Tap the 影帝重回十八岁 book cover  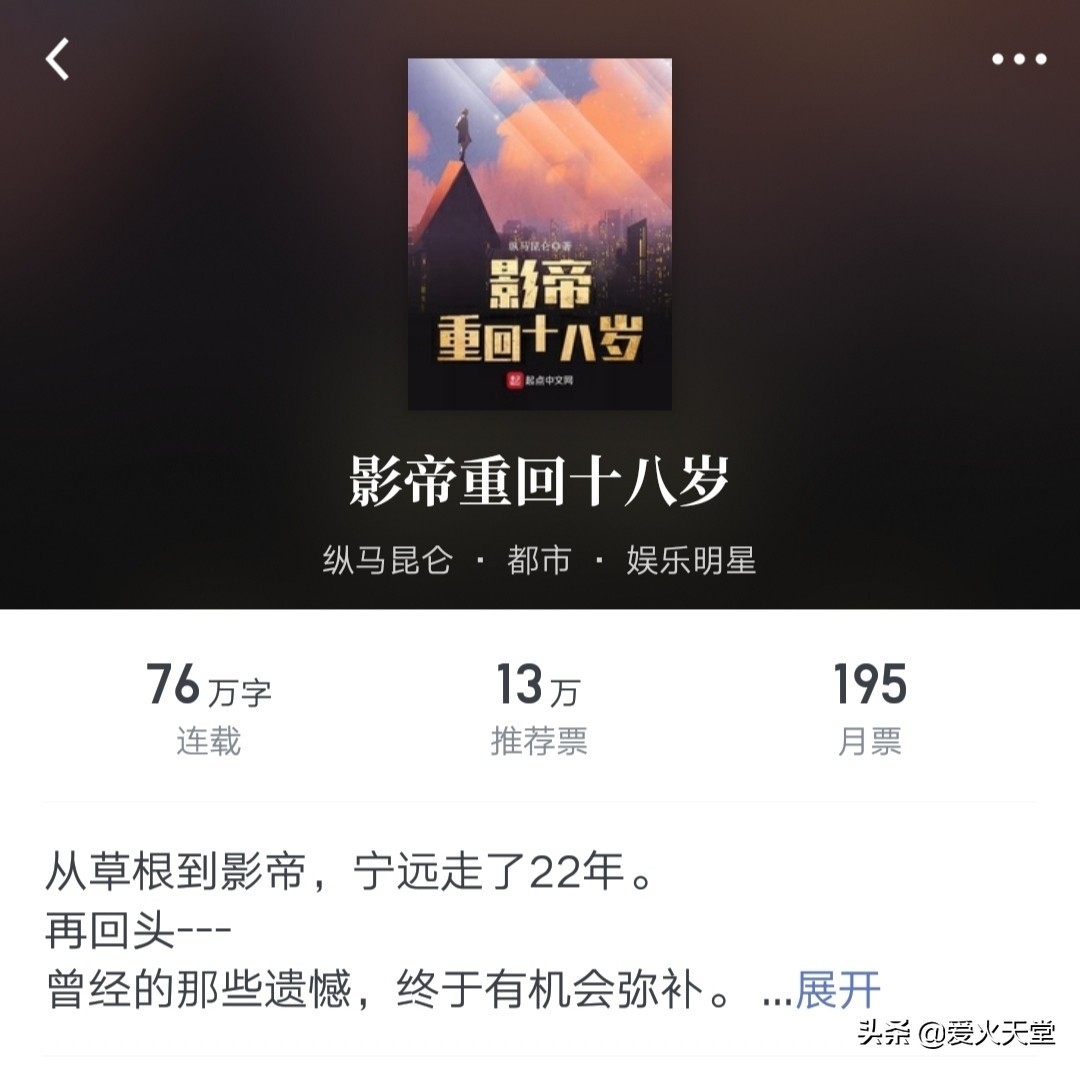[540, 234]
